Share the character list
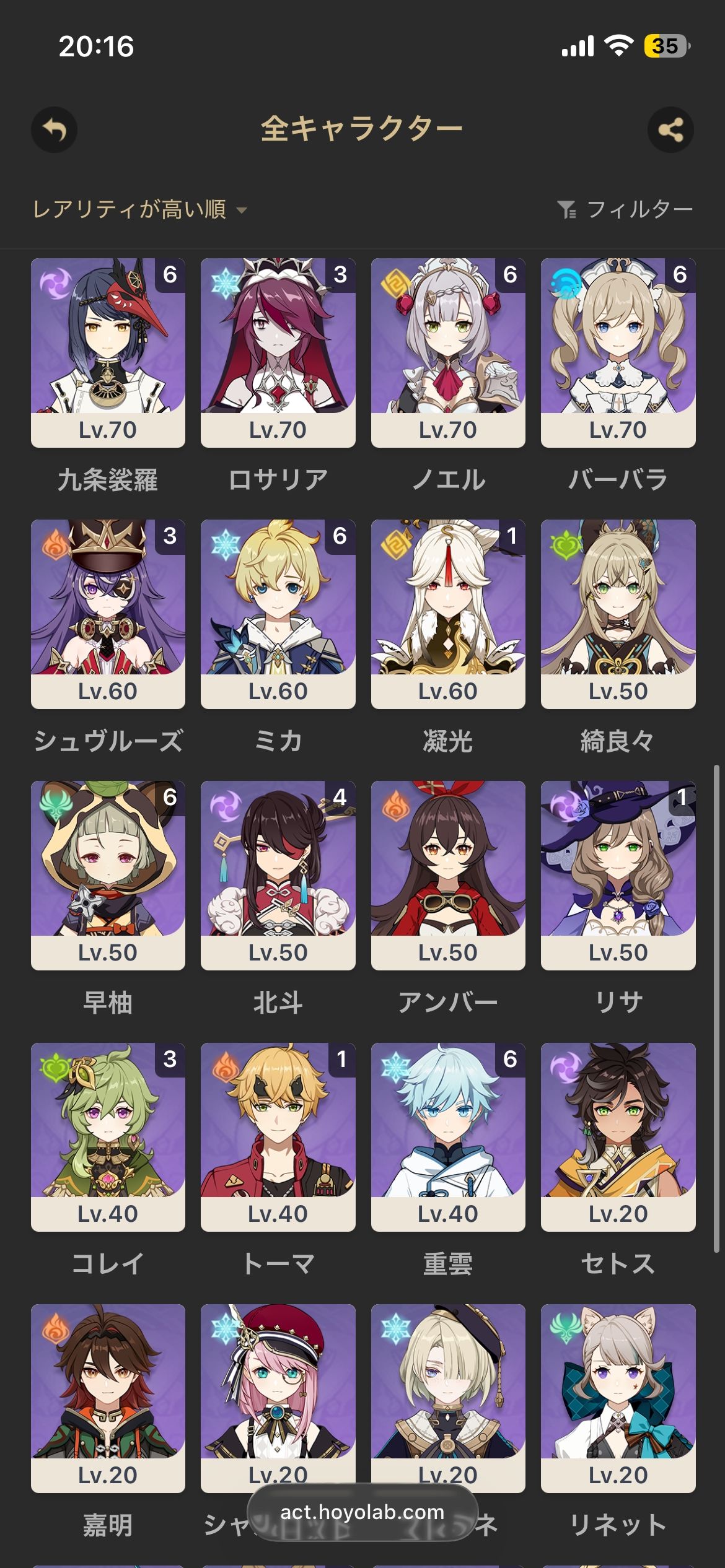 (x=670, y=130)
